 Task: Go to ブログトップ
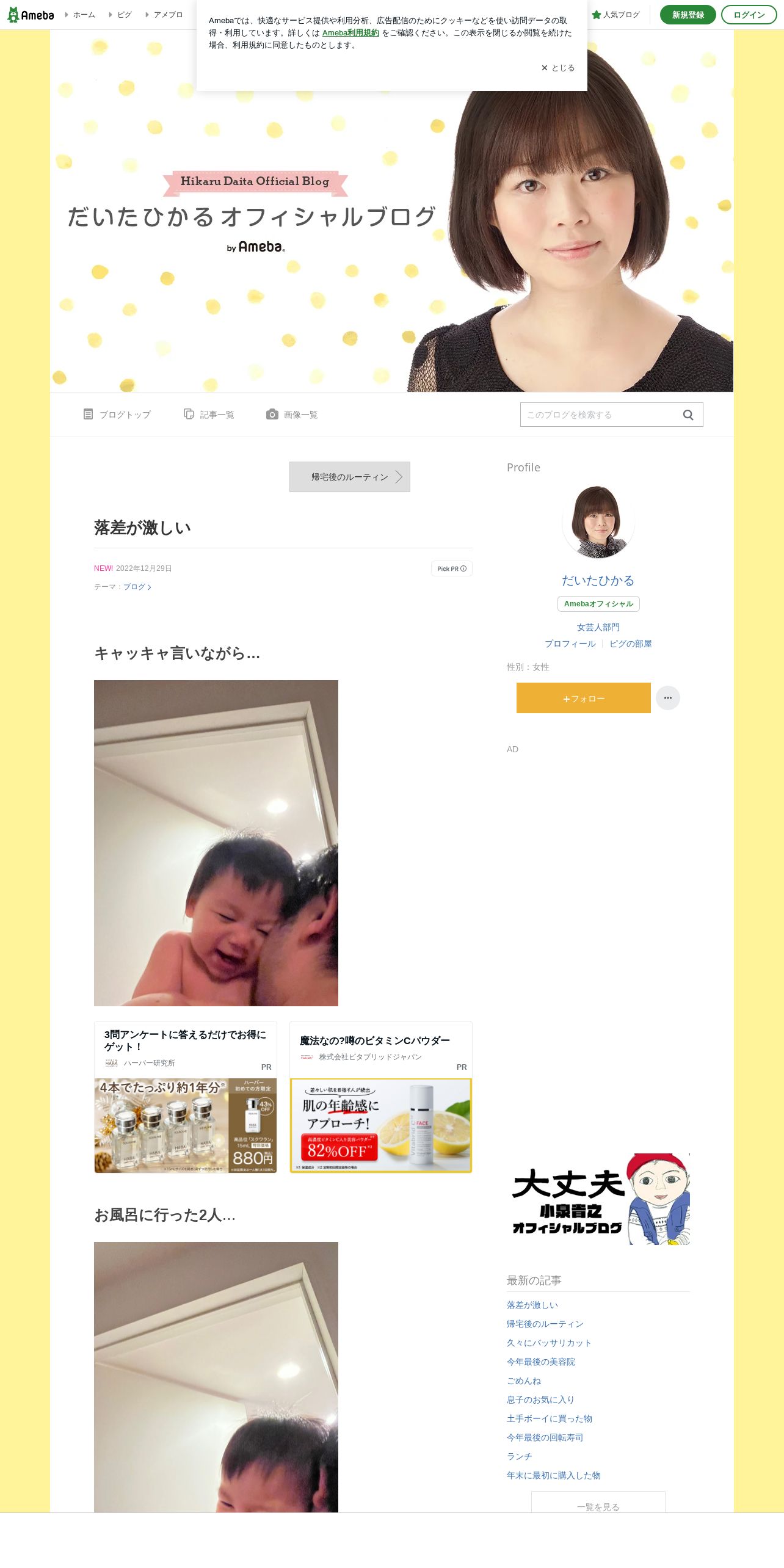pyautogui.click(x=117, y=415)
